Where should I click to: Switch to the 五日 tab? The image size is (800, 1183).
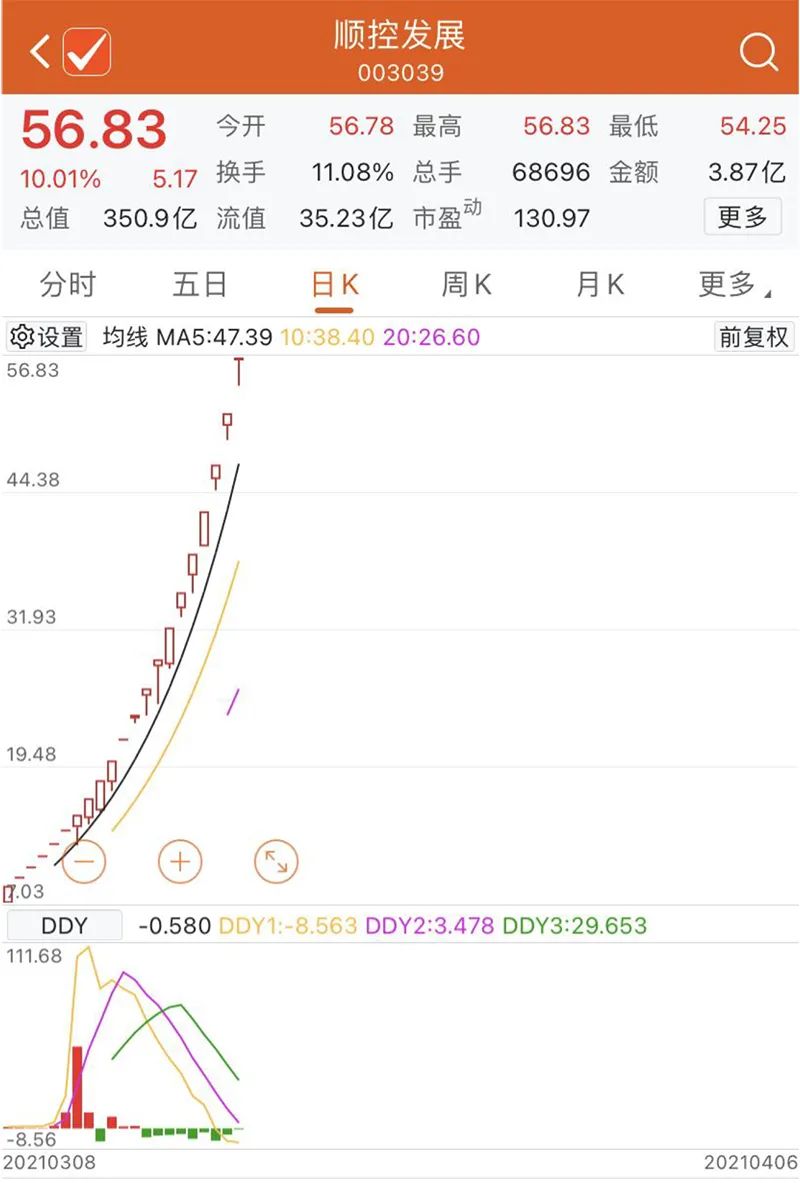[x=200, y=285]
